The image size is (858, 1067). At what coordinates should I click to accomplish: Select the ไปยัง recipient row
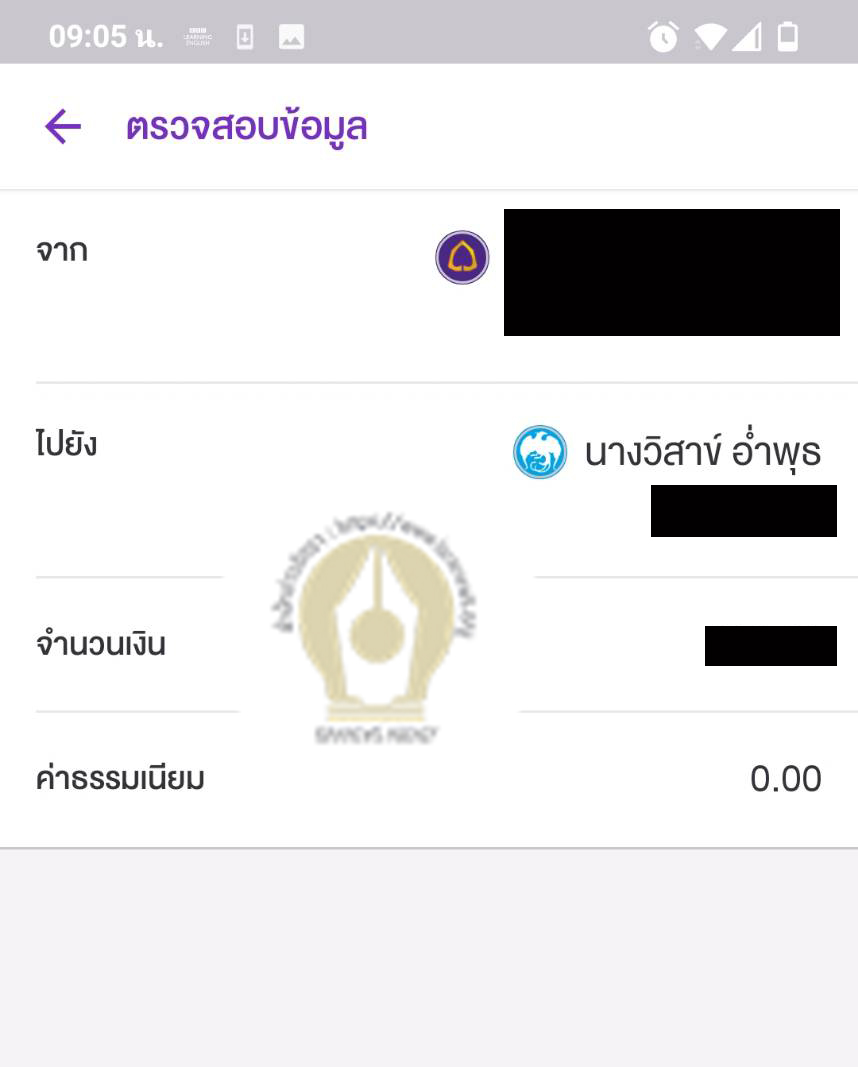click(64, 444)
